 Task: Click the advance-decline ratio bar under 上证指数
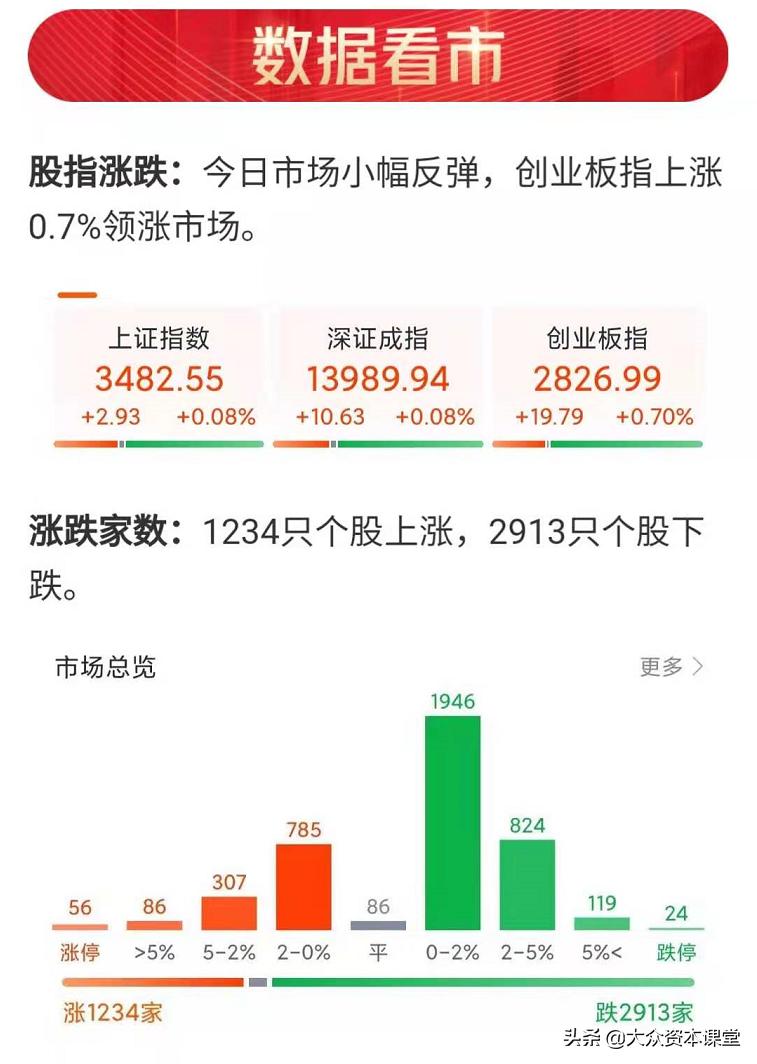pyautogui.click(x=155, y=443)
